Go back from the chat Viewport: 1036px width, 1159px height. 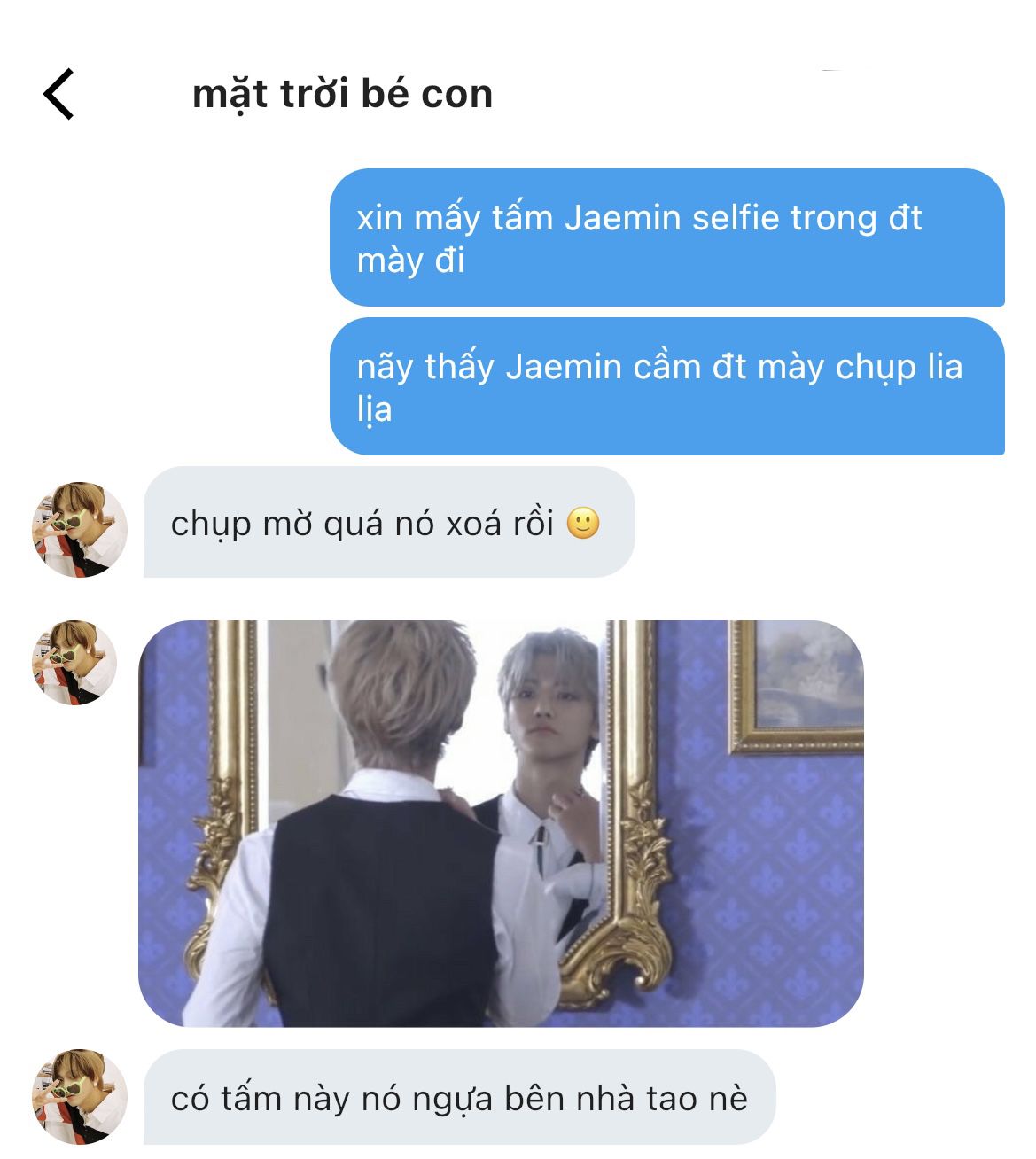pos(59,94)
